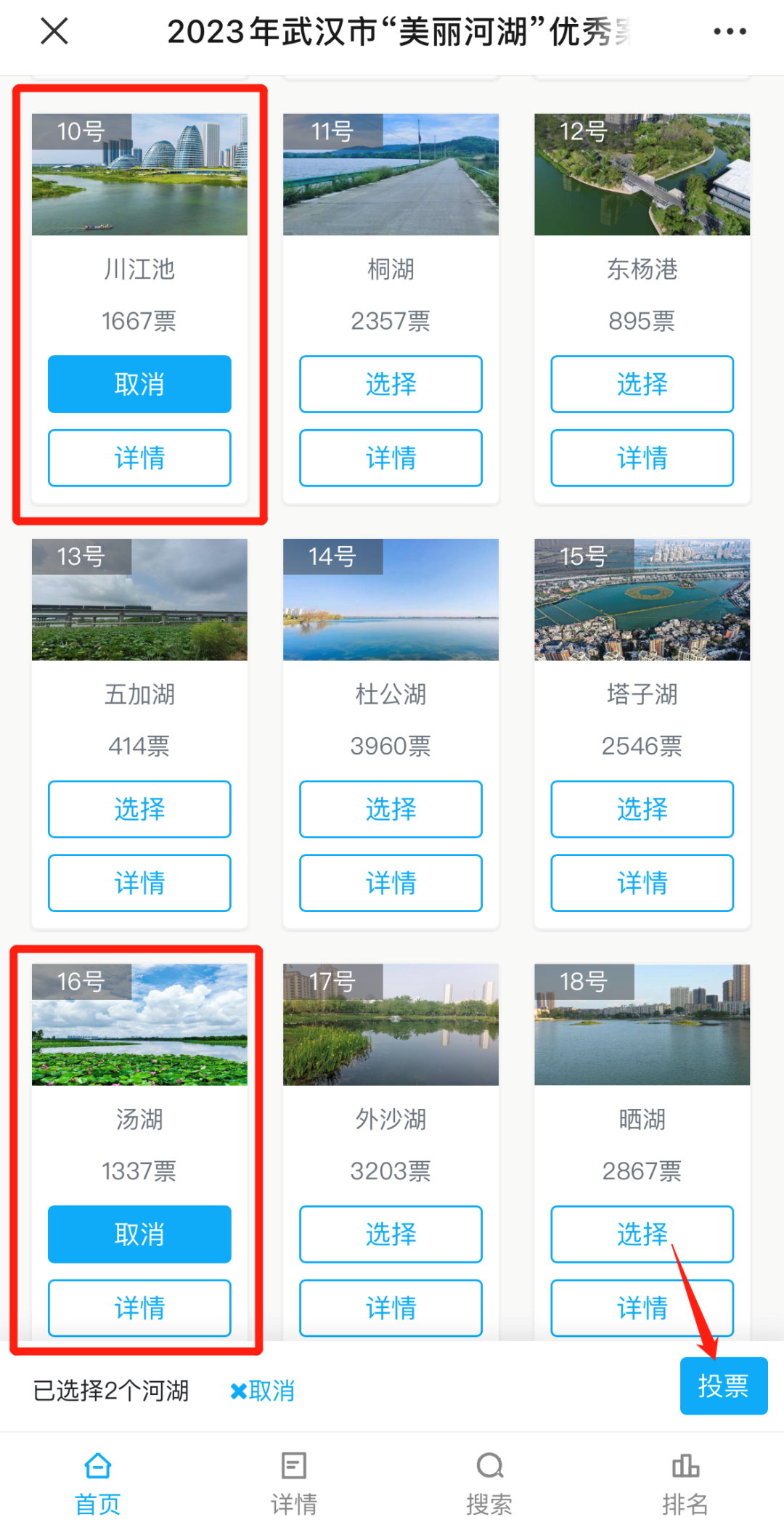Screen dimensions: 784x1538
Task: Close the voting page with the X
Action: 54,31
